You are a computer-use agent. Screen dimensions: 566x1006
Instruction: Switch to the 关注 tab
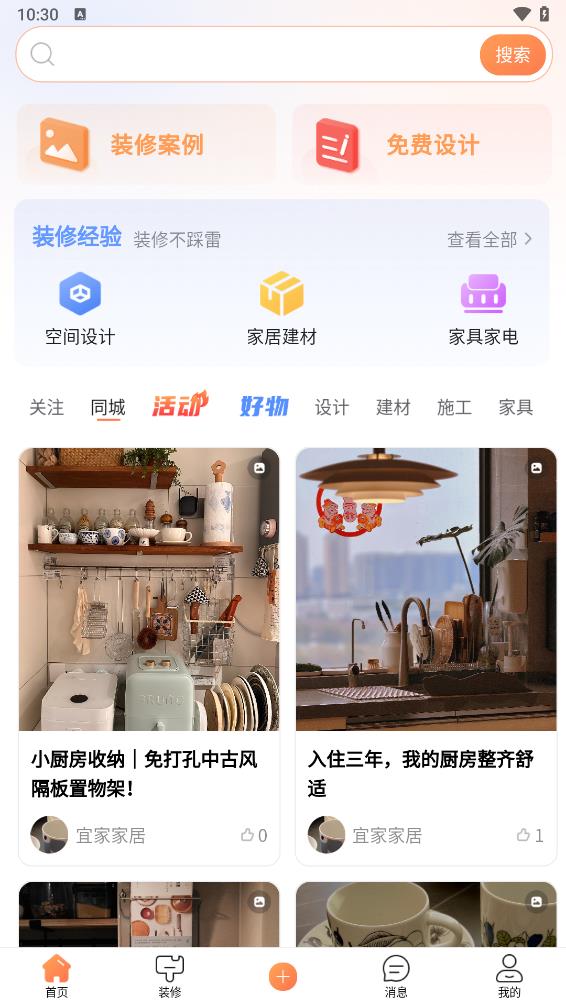(47, 407)
